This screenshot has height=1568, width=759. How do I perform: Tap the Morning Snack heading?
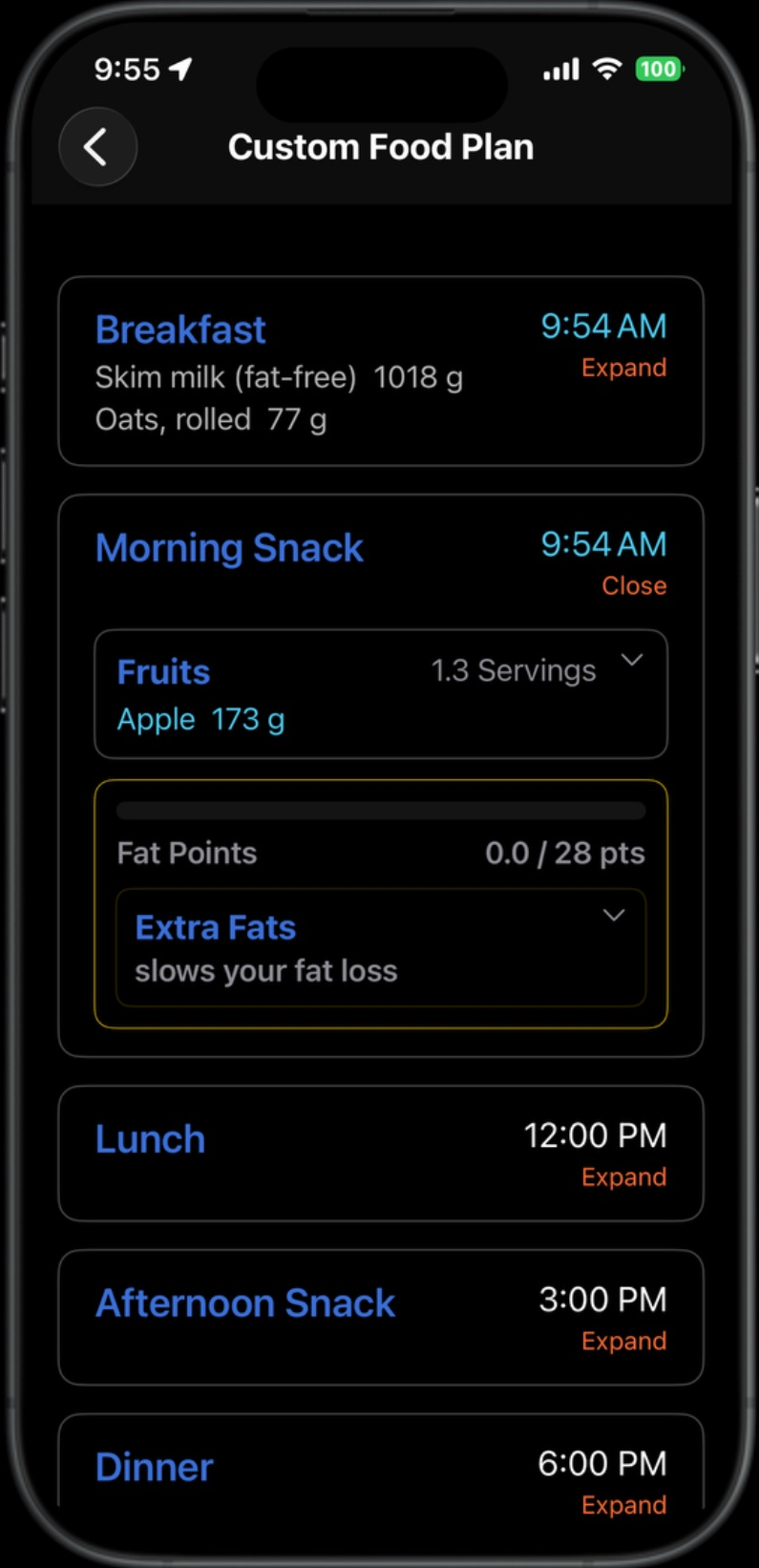pos(229,547)
